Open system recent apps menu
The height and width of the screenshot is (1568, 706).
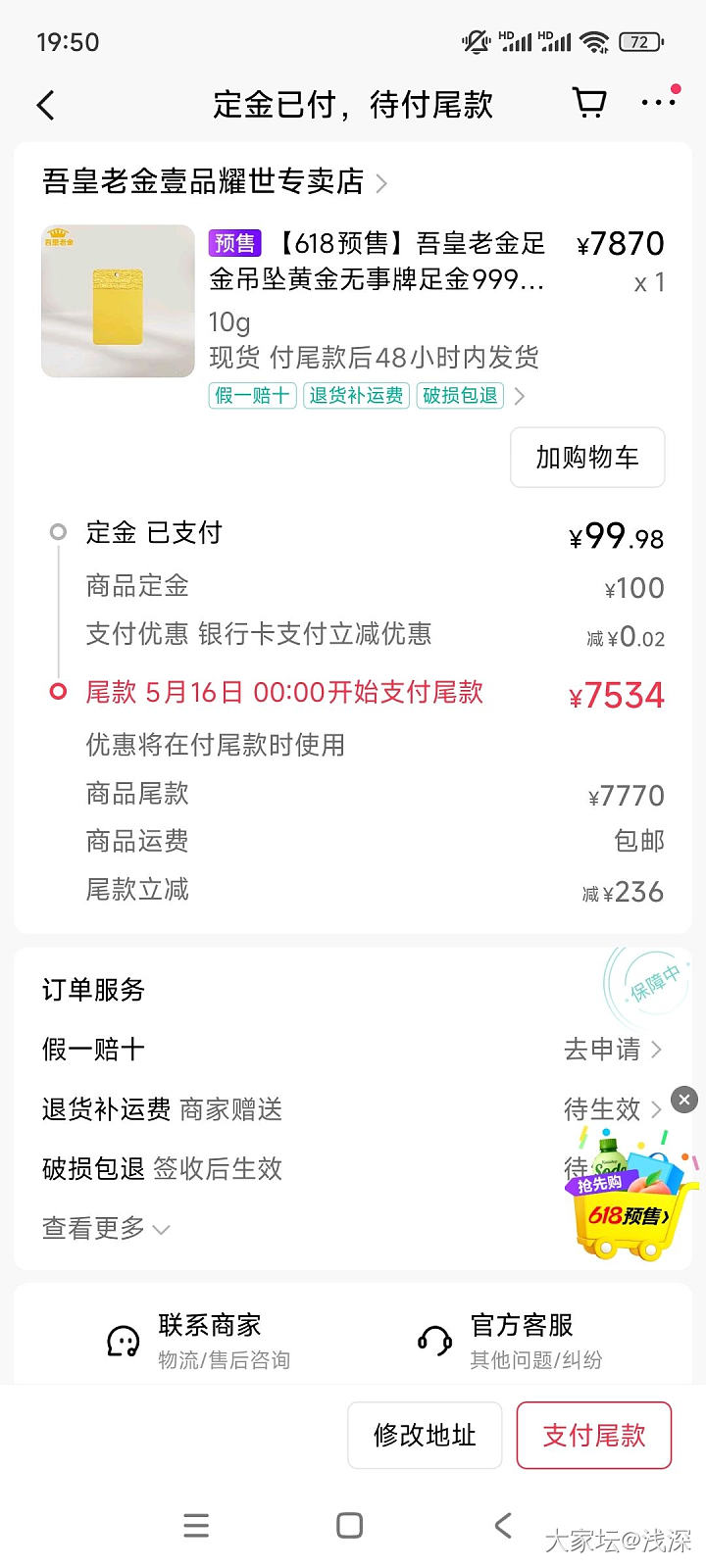(197, 1526)
